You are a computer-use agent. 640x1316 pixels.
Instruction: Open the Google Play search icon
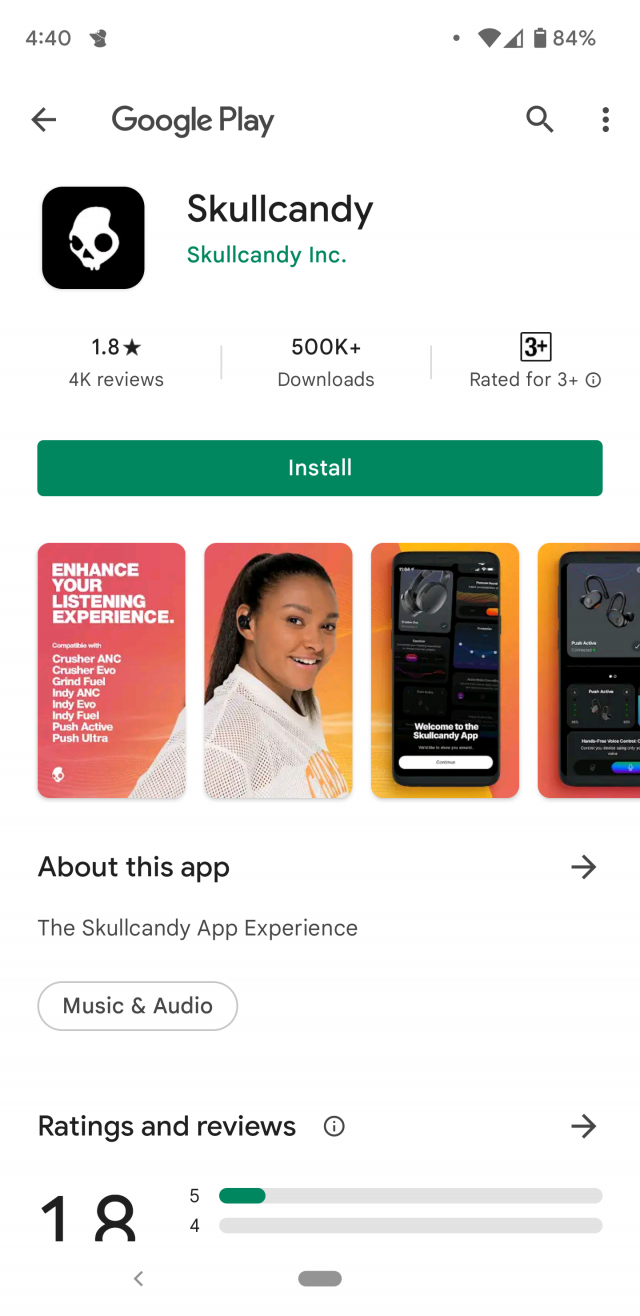pos(540,120)
